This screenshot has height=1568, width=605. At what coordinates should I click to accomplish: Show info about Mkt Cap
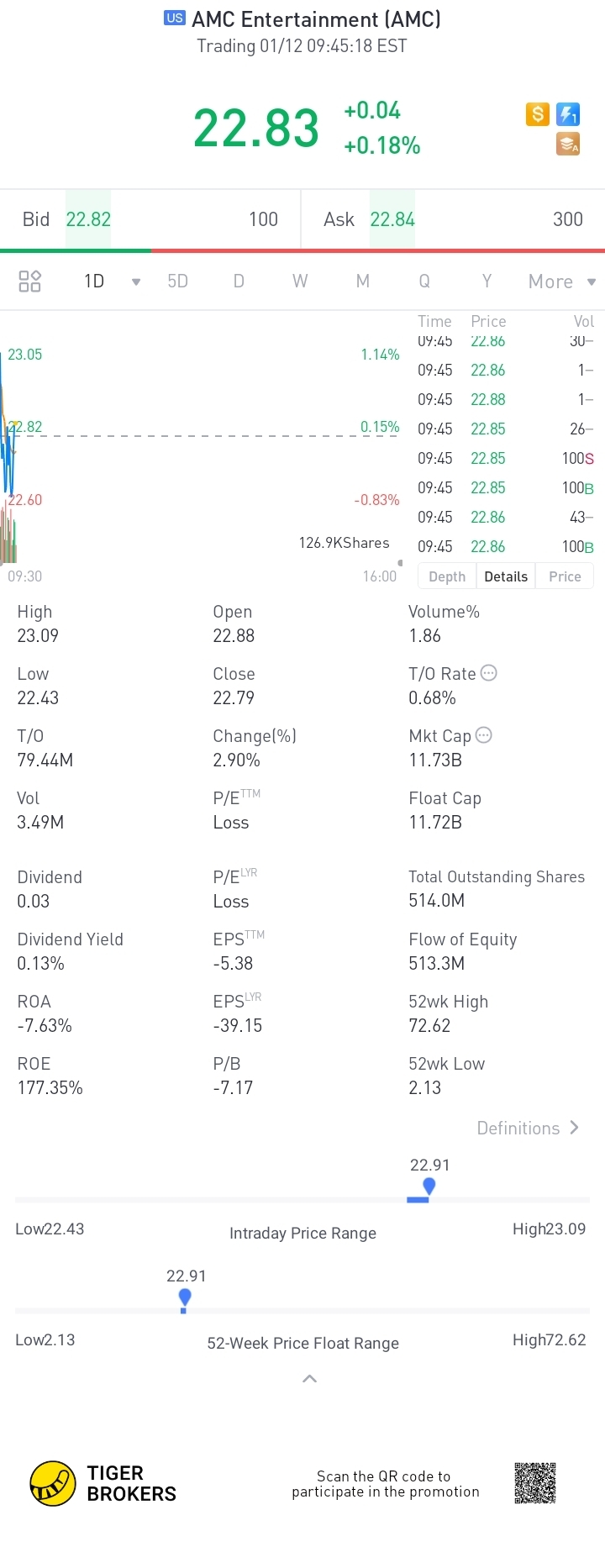pyautogui.click(x=484, y=735)
